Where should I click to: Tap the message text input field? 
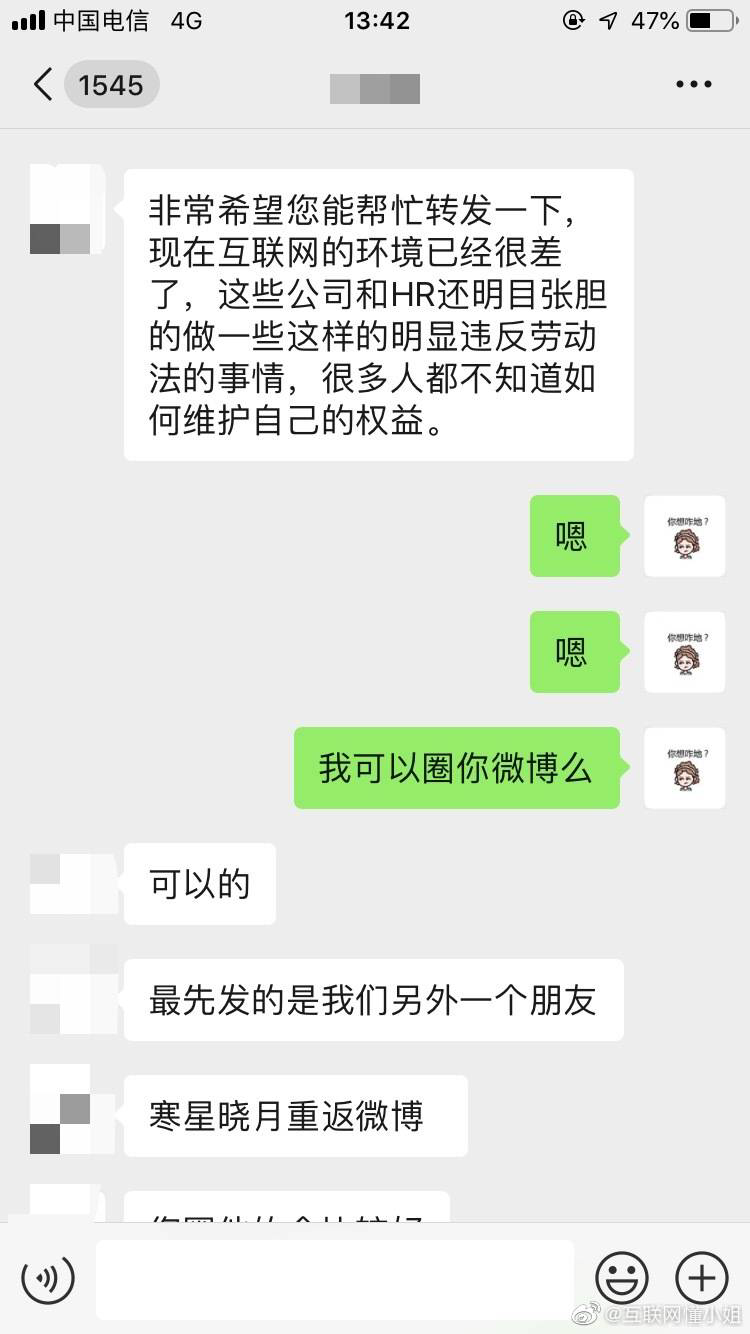coord(335,1277)
